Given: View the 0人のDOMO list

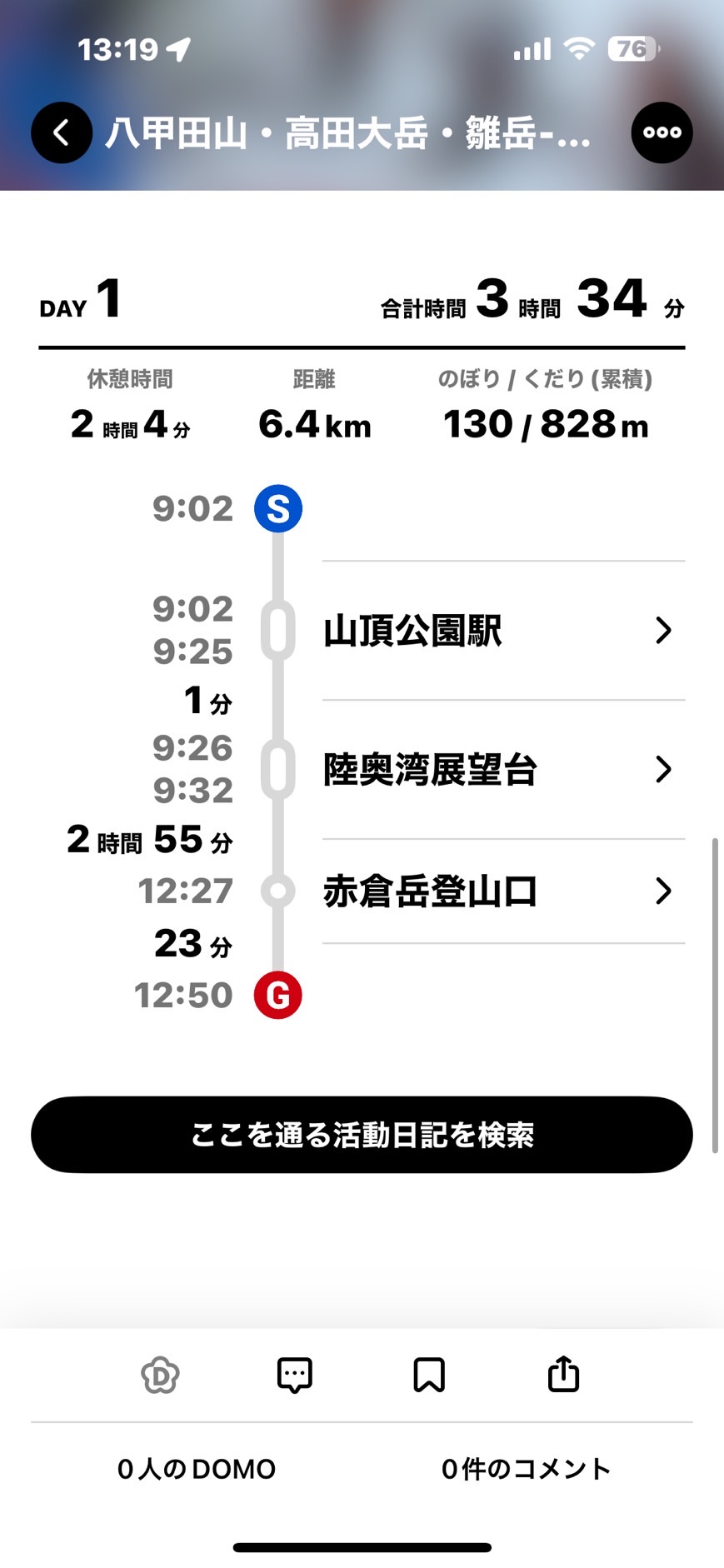Looking at the screenshot, I should pyautogui.click(x=197, y=1469).
